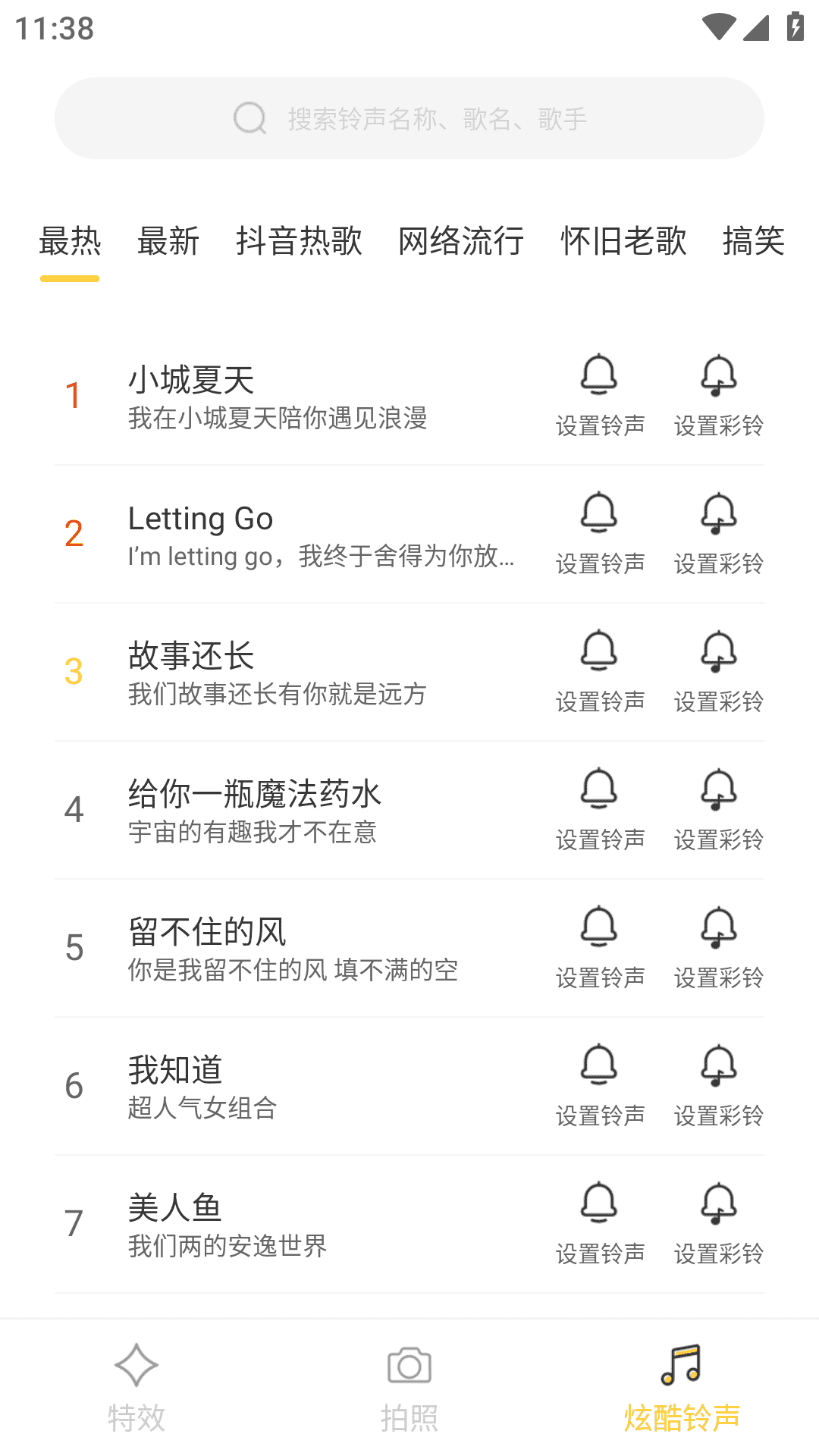Switch to the 搞笑 tab
Image resolution: width=819 pixels, height=1456 pixels.
click(x=754, y=241)
